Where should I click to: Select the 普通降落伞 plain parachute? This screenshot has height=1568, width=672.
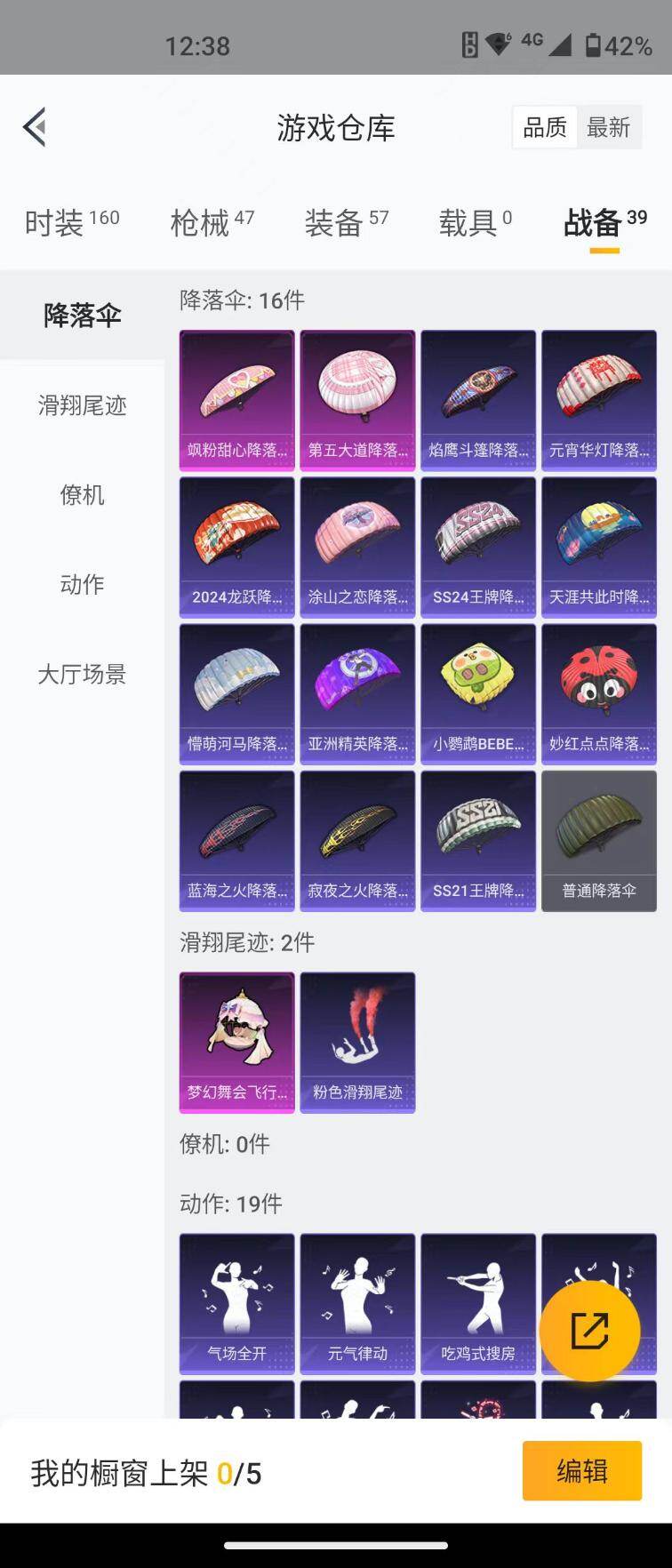[598, 839]
